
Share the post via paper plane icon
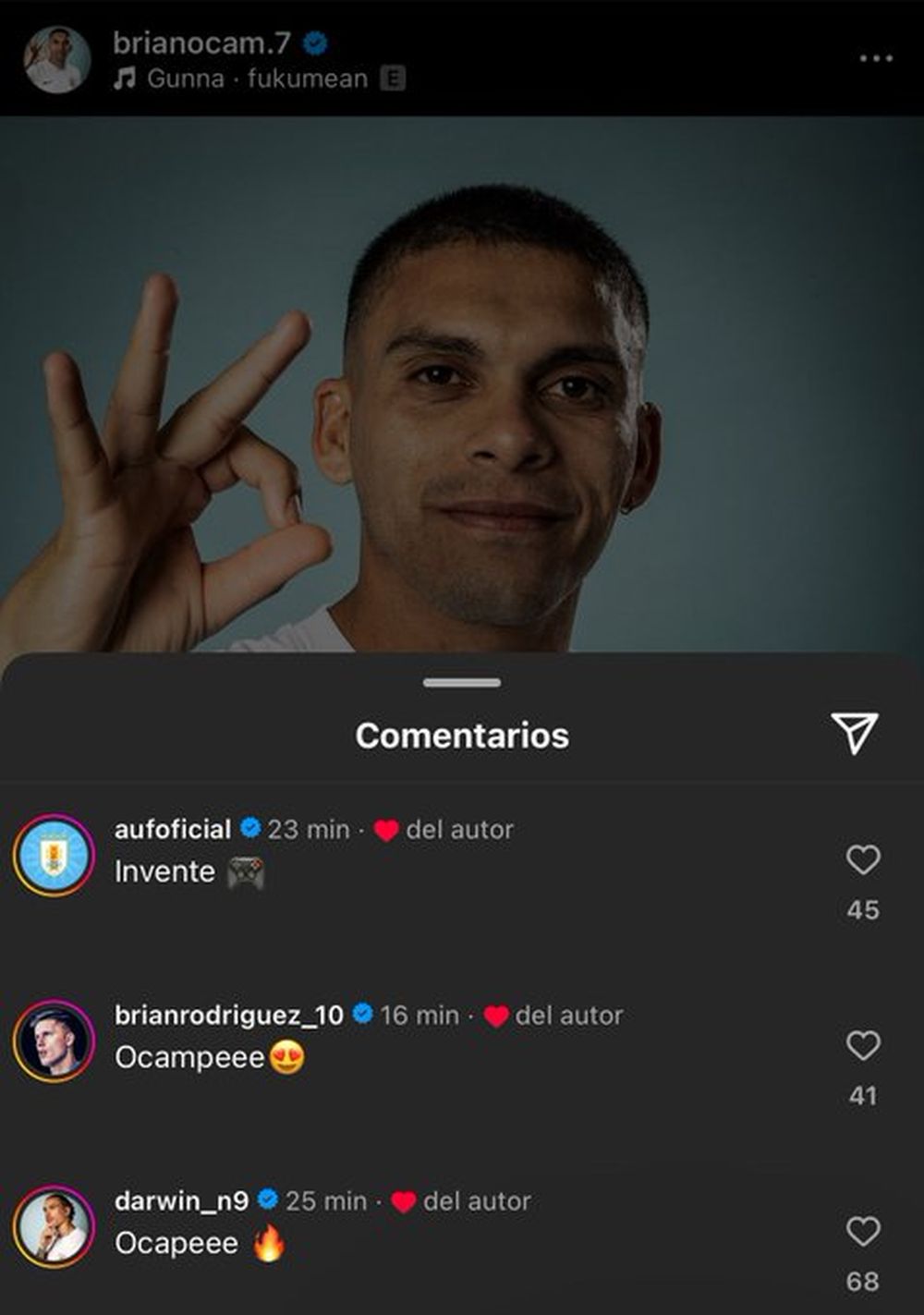pyautogui.click(x=854, y=733)
